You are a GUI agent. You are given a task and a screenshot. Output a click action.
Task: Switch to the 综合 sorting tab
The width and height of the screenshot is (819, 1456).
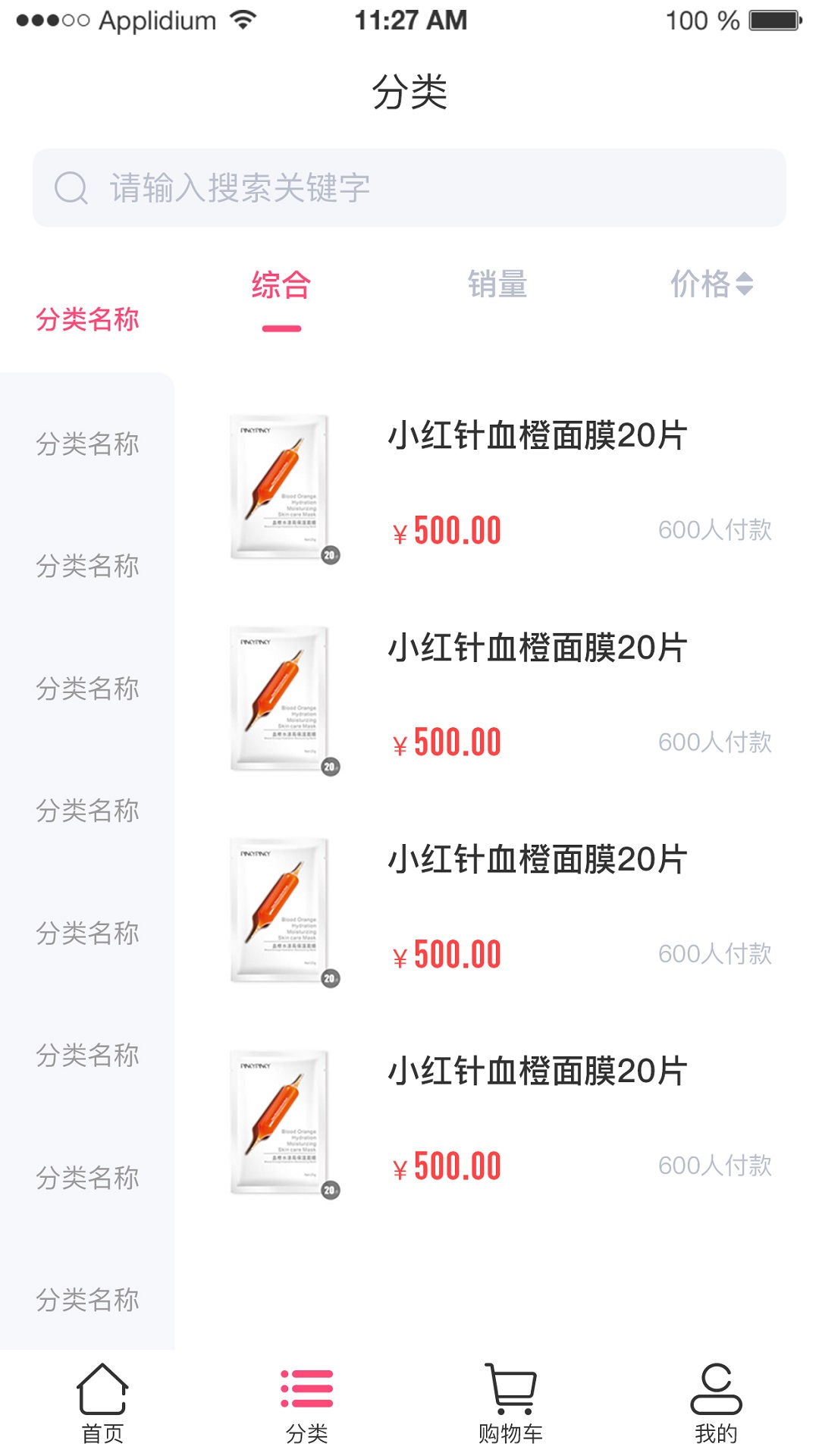281,286
